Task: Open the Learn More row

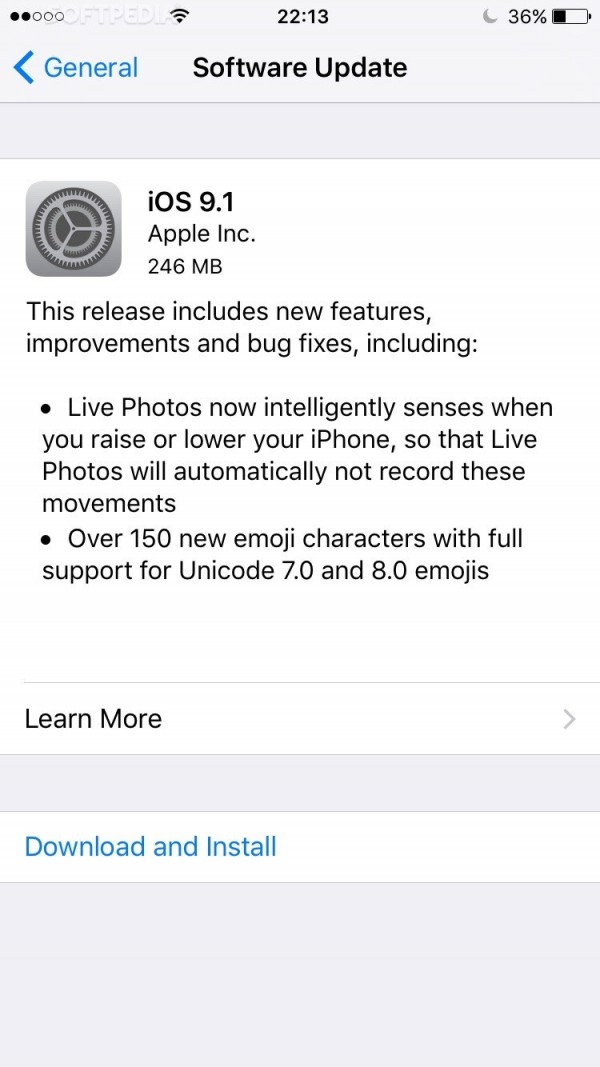Action: (299, 718)
